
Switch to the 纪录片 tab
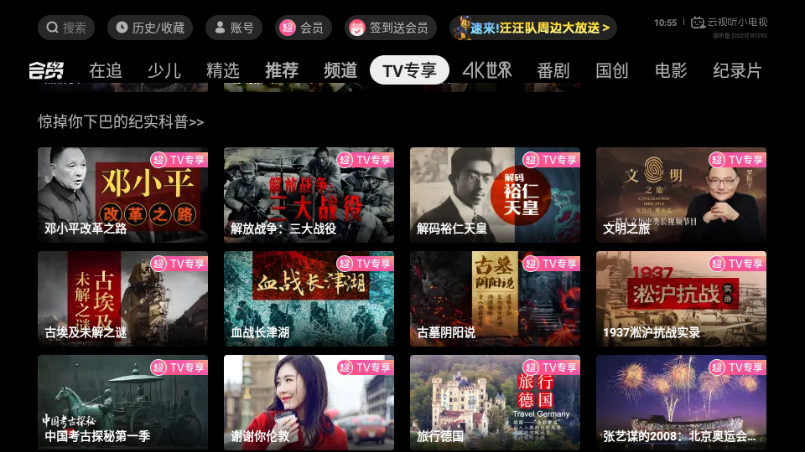(737, 70)
